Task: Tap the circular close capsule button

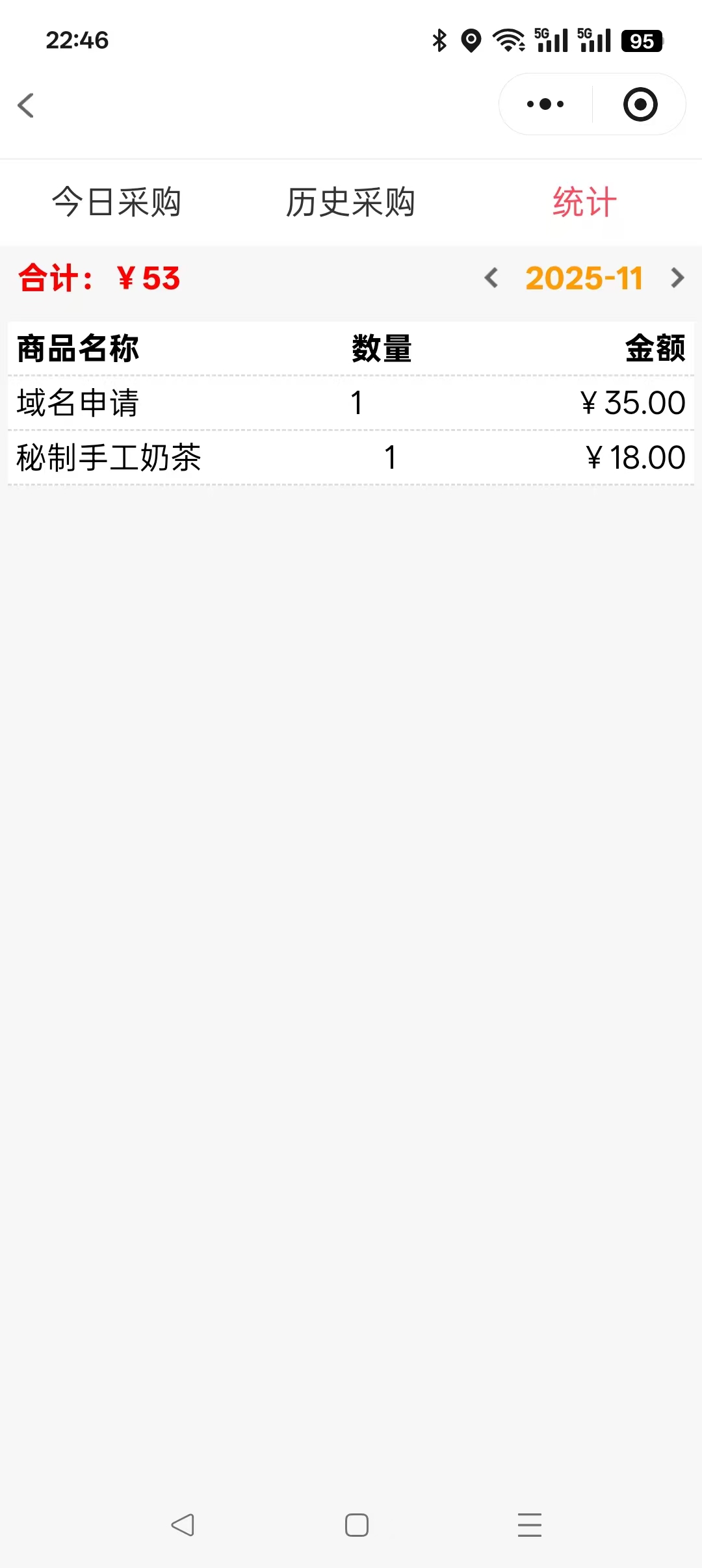Action: pyautogui.click(x=640, y=104)
